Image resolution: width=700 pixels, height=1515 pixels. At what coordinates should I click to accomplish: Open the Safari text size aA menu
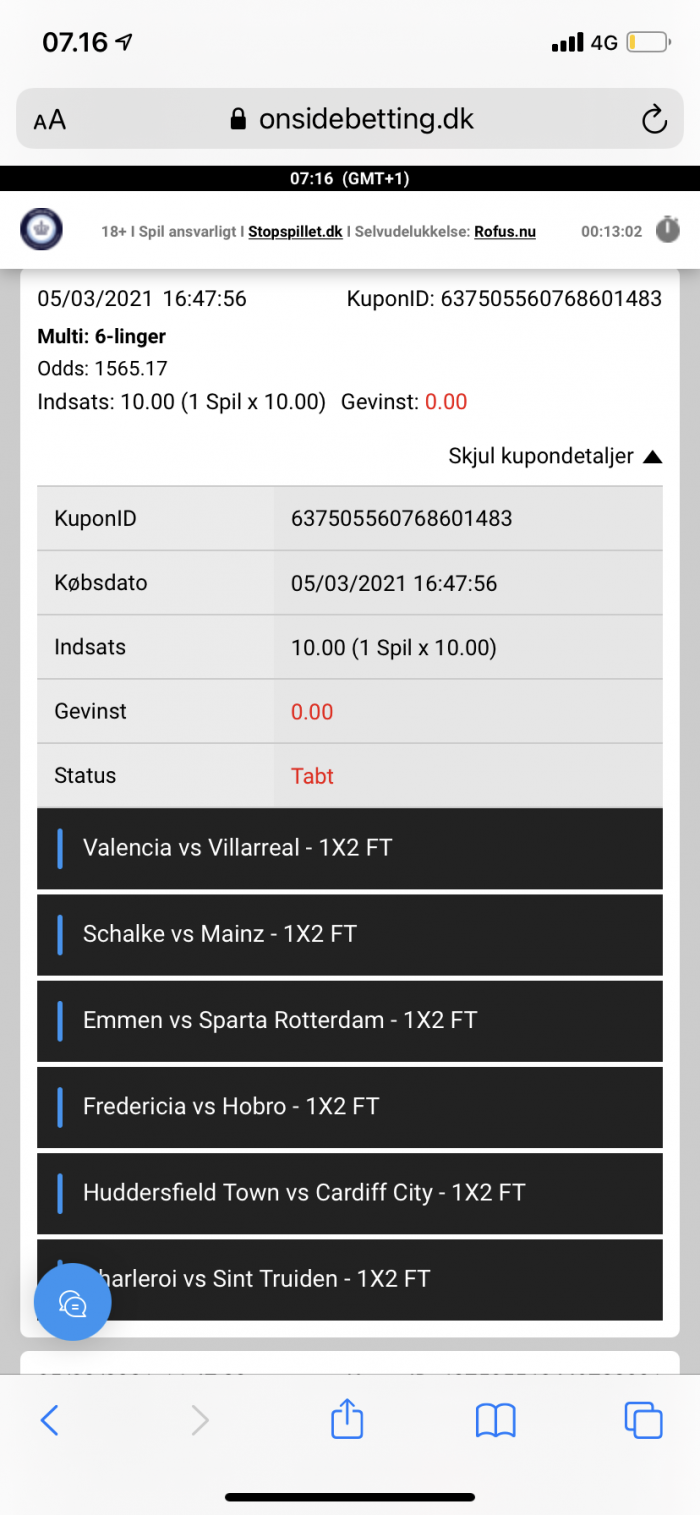pyautogui.click(x=50, y=121)
